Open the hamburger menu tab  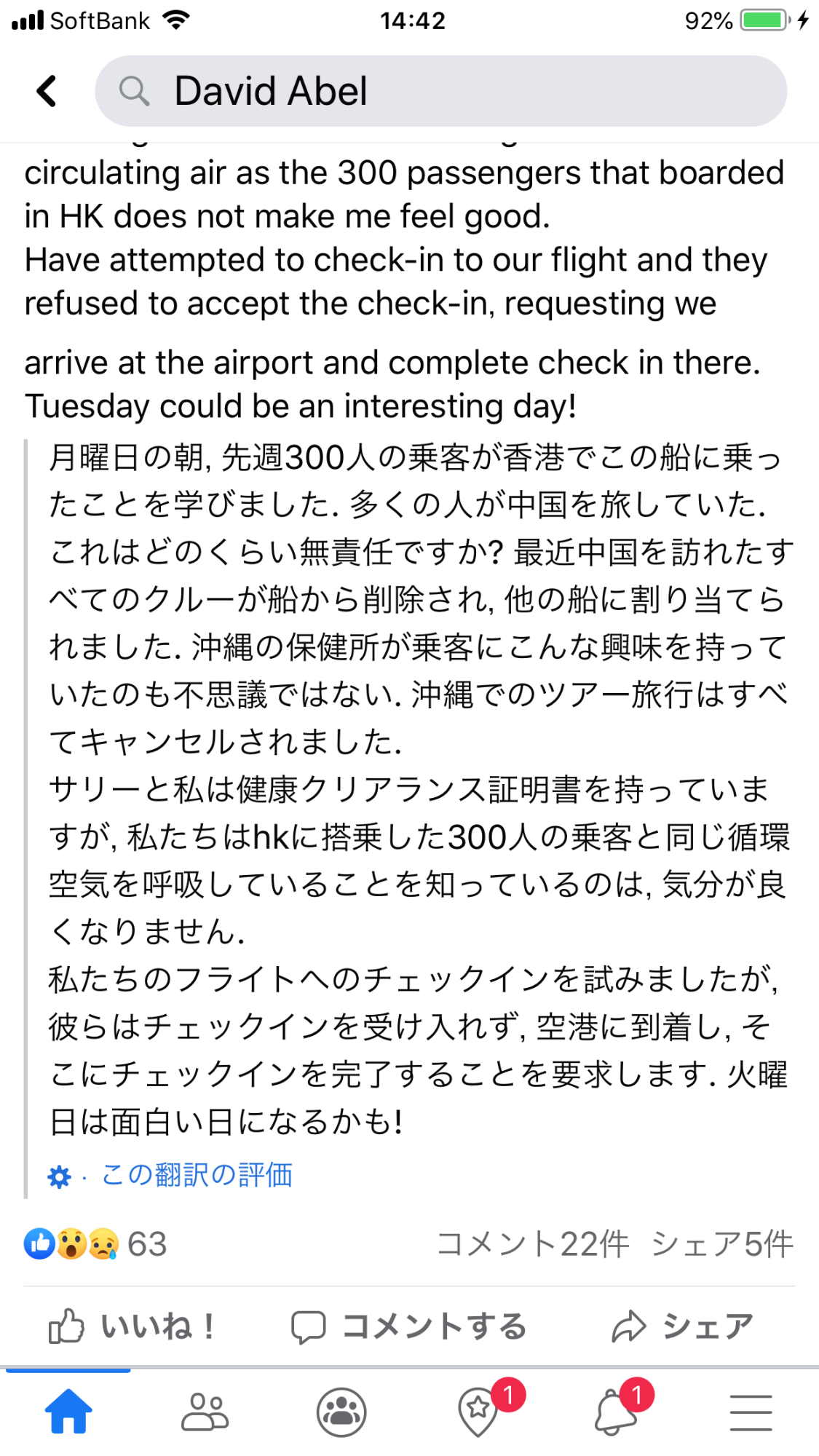[x=751, y=1412]
